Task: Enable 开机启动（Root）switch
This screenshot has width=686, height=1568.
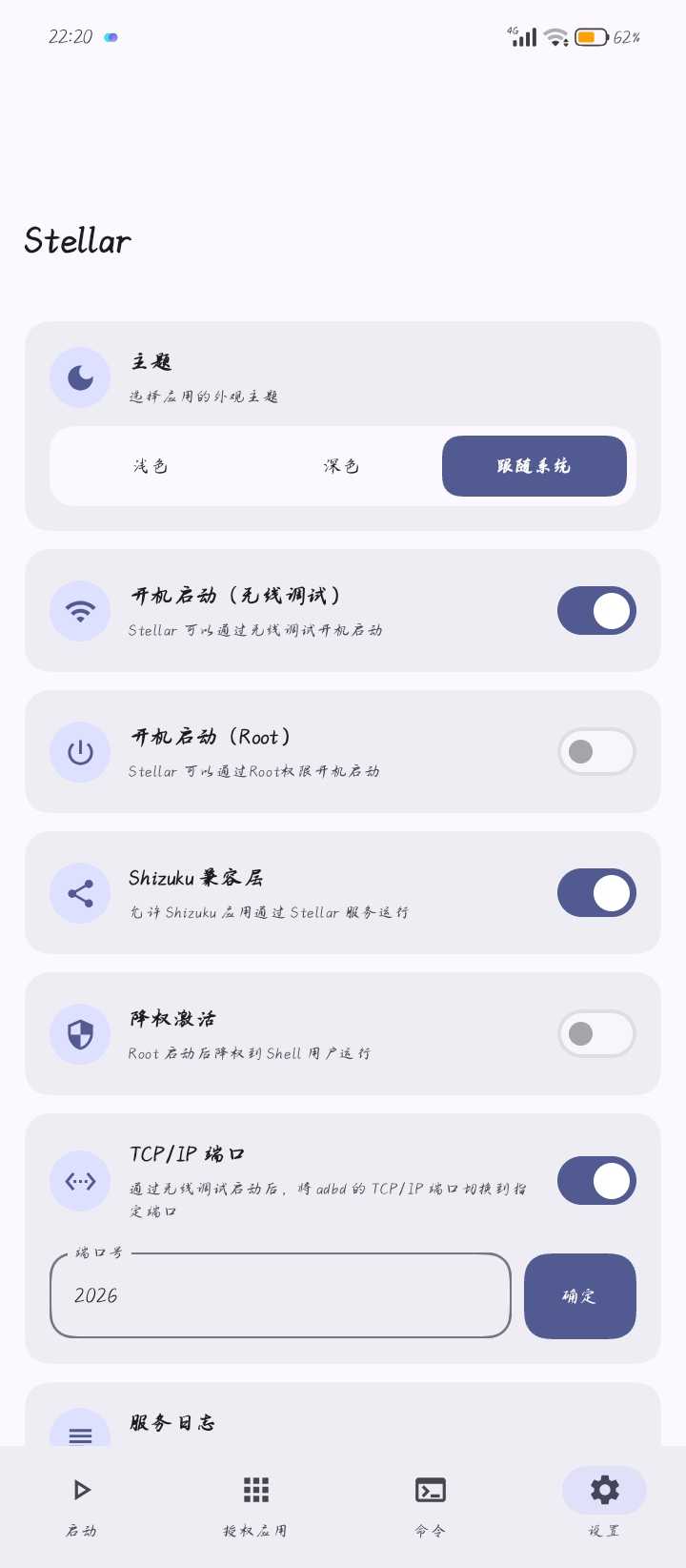Action: 596,752
